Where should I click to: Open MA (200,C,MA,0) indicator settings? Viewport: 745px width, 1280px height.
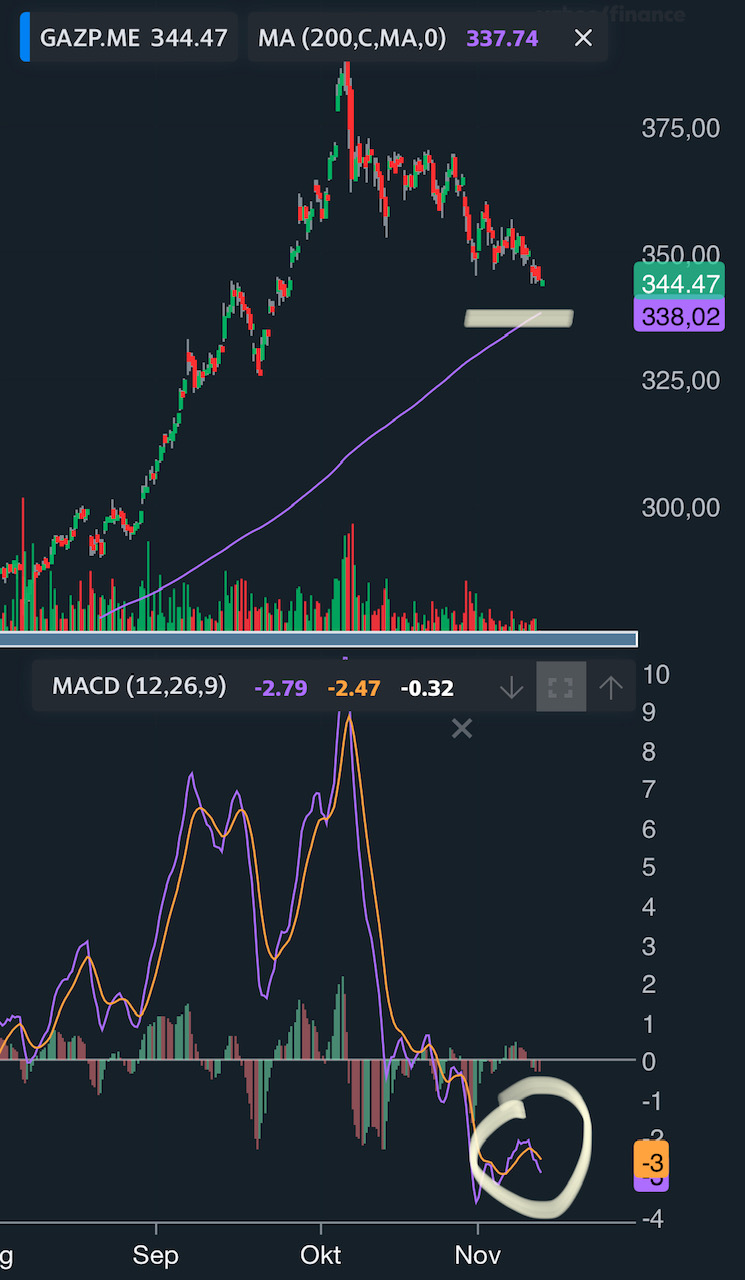point(351,39)
